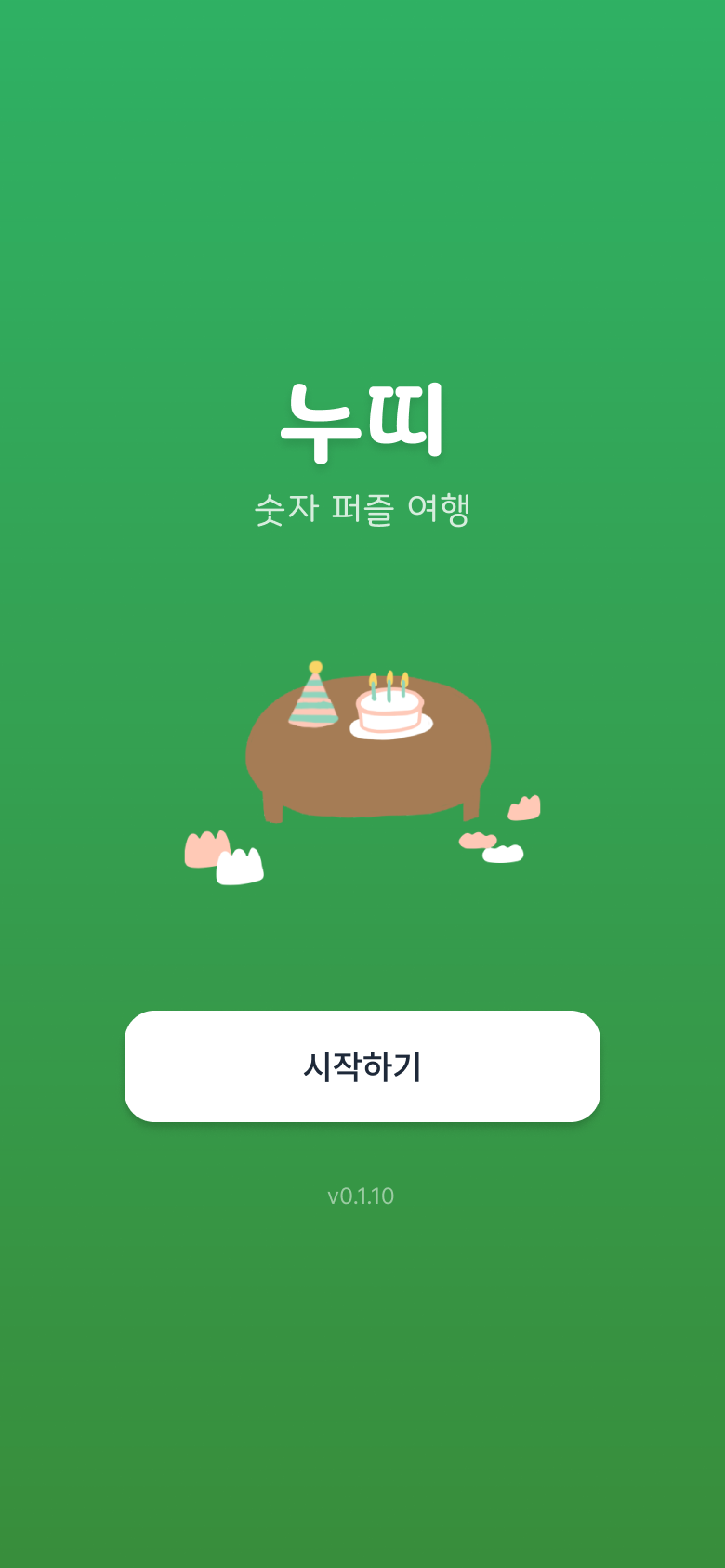
Task: Click the right table leg
Action: 468,810
